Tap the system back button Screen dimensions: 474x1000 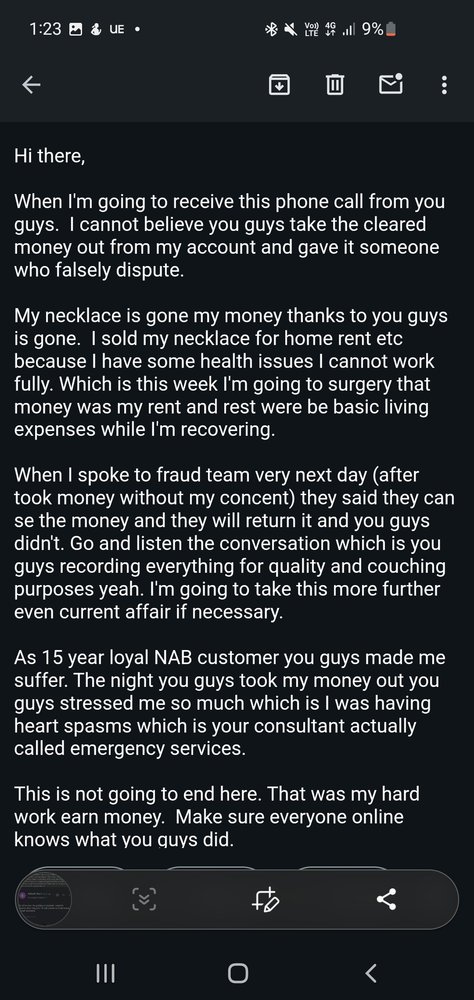click(x=371, y=973)
